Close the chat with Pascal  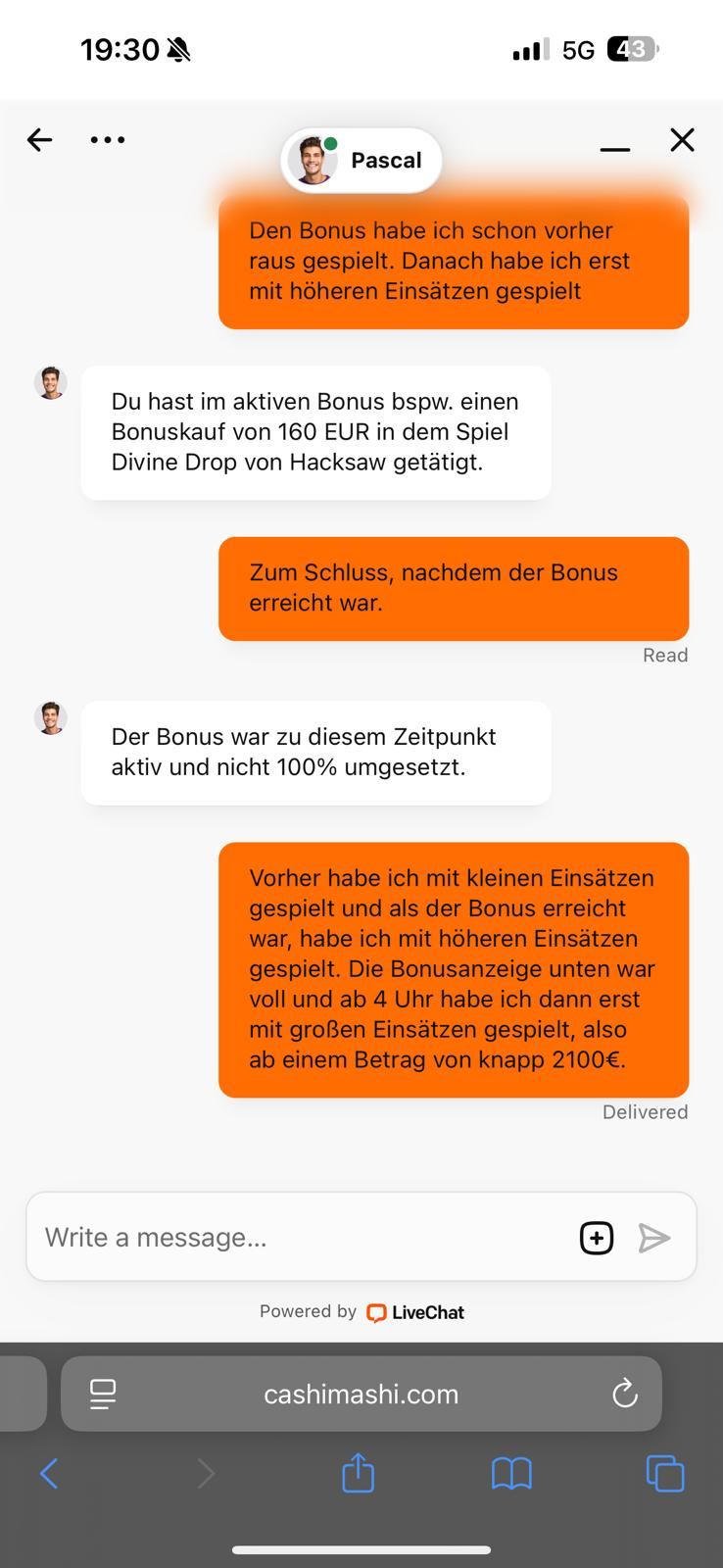[x=682, y=140]
